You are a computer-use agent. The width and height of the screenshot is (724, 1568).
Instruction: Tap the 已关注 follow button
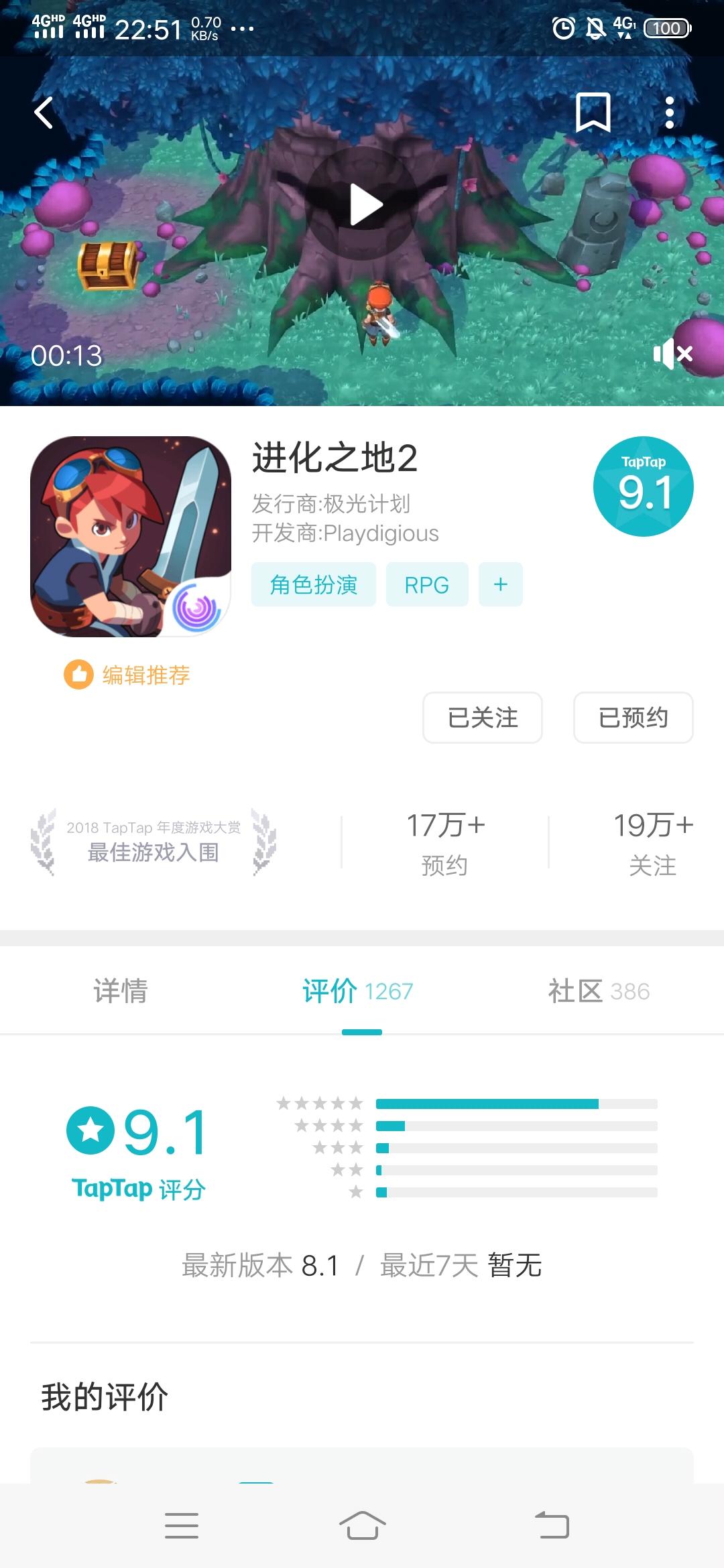[482, 717]
